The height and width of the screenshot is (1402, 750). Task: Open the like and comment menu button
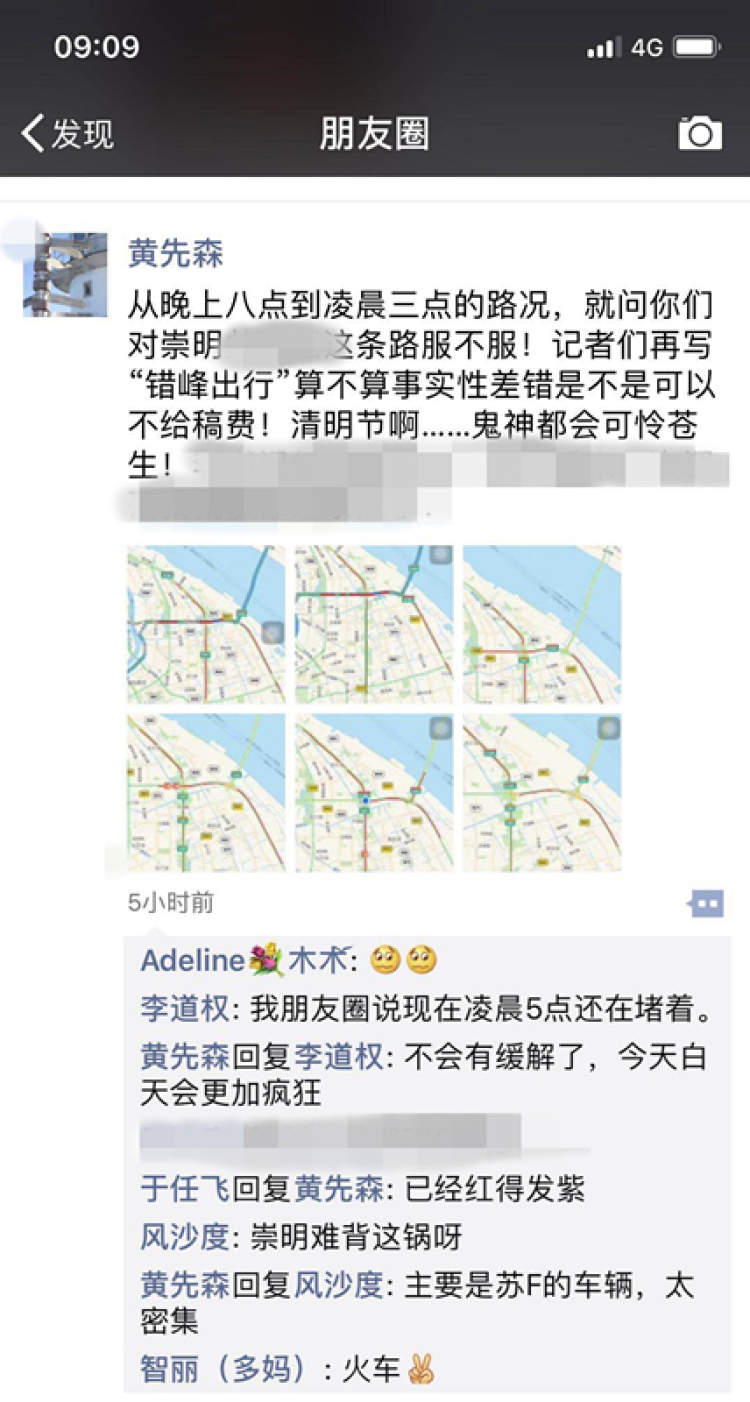[706, 903]
